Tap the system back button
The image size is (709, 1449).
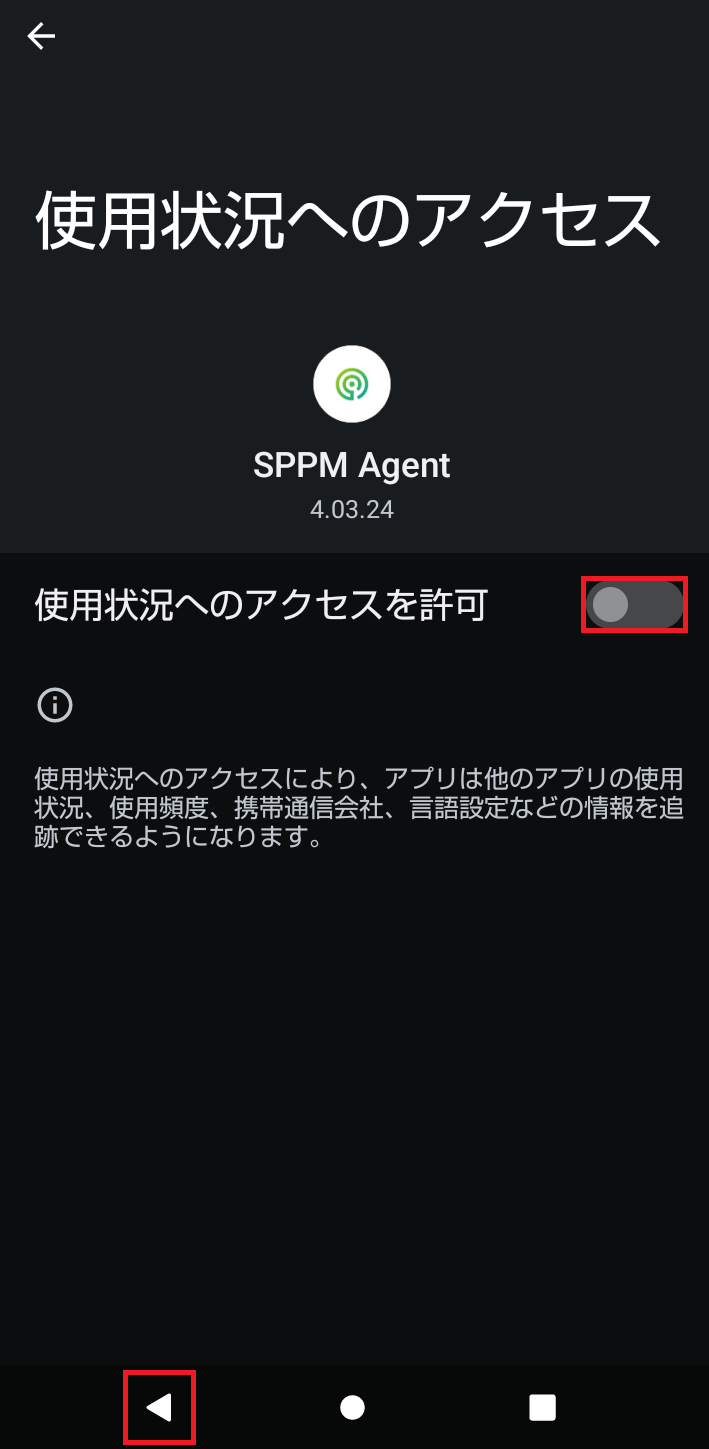159,1408
